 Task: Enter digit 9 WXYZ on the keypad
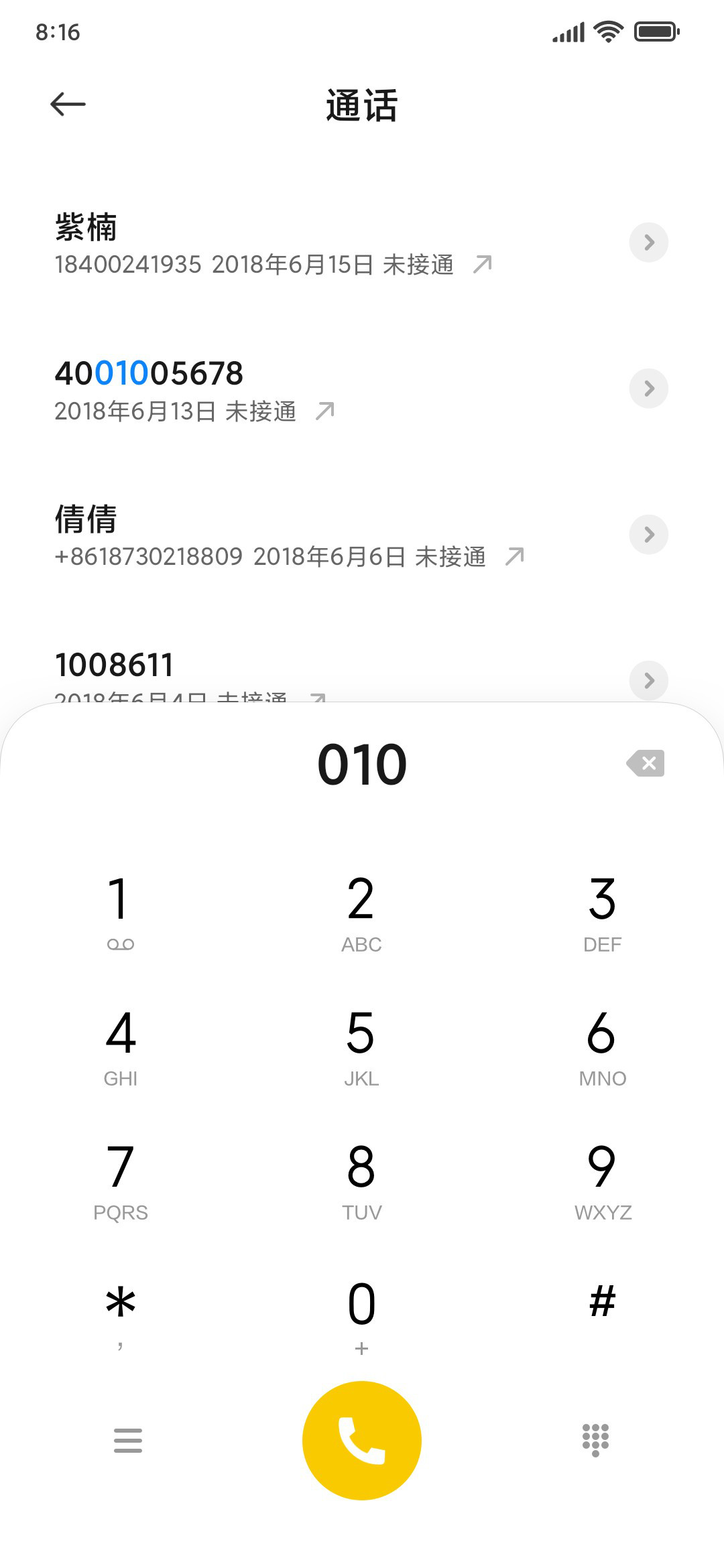(x=603, y=1181)
